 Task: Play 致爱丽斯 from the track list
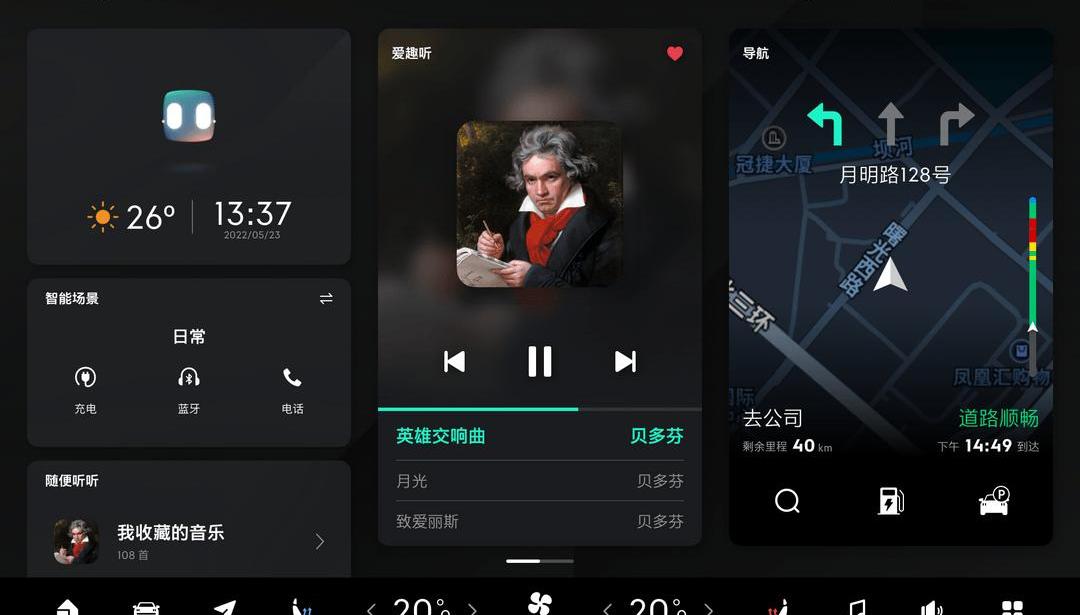coord(539,521)
